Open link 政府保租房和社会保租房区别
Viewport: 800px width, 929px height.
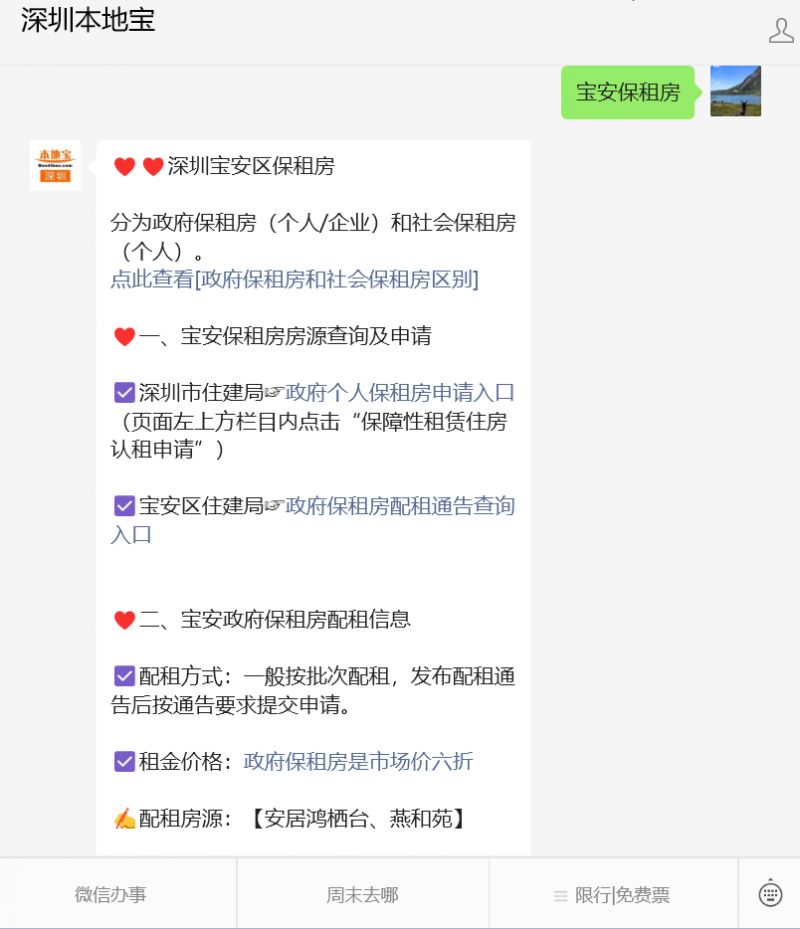tap(294, 280)
